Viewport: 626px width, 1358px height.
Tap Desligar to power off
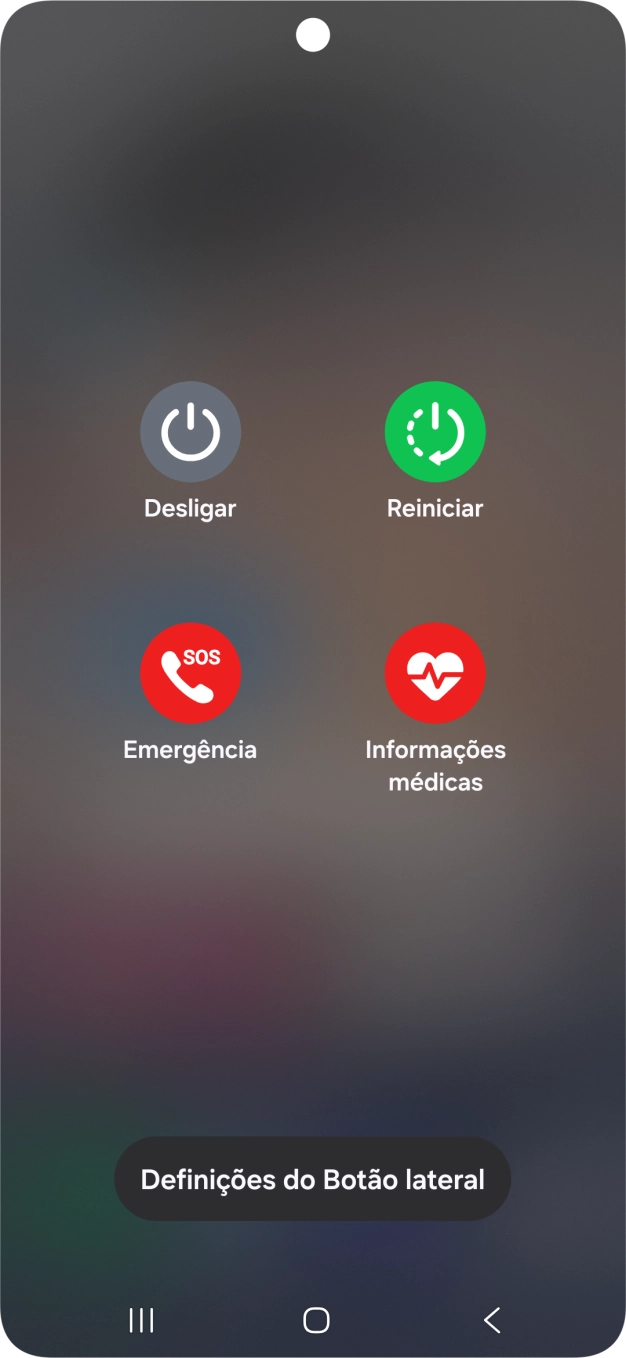tap(190, 433)
